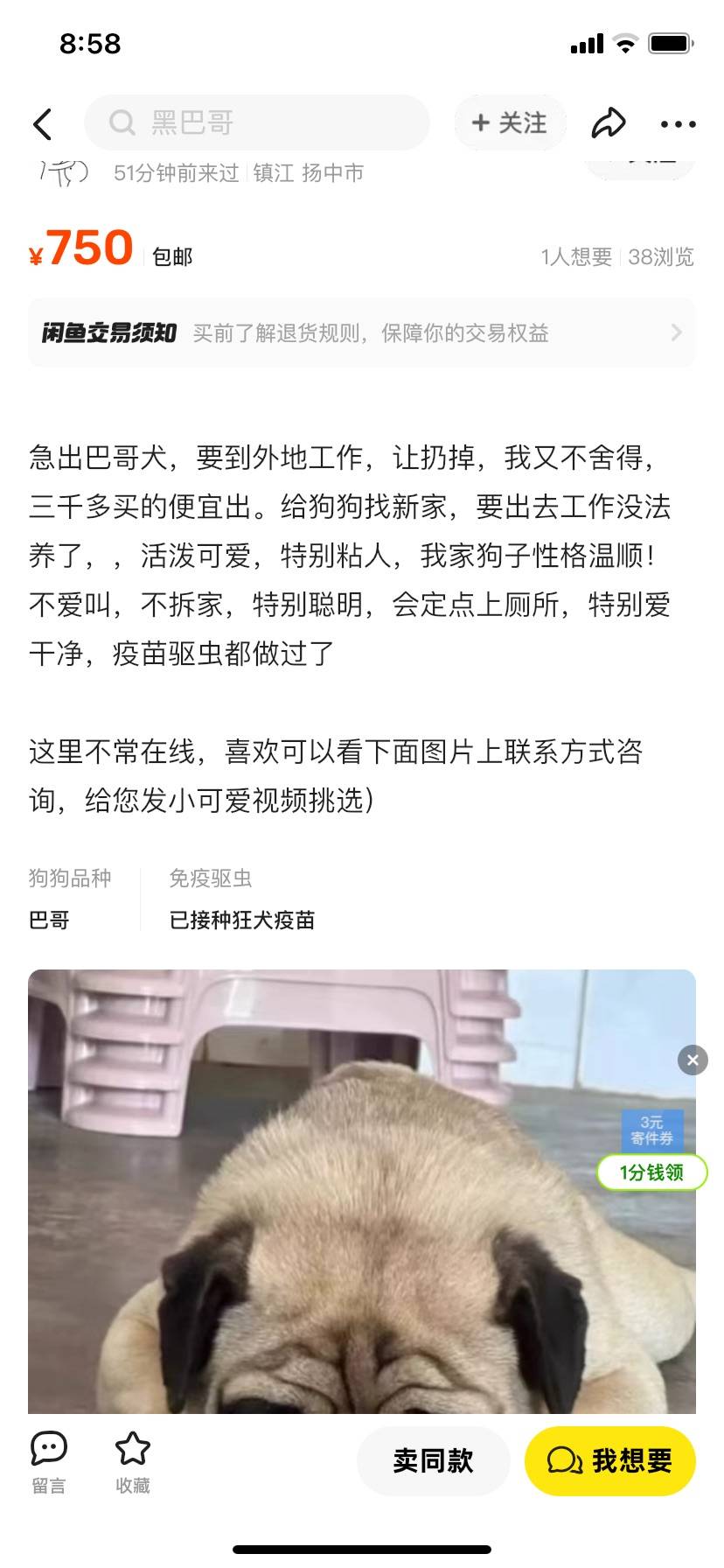Image resolution: width=724 pixels, height=1568 pixels.
Task: Follow the seller with 关注 button
Action: click(x=510, y=123)
